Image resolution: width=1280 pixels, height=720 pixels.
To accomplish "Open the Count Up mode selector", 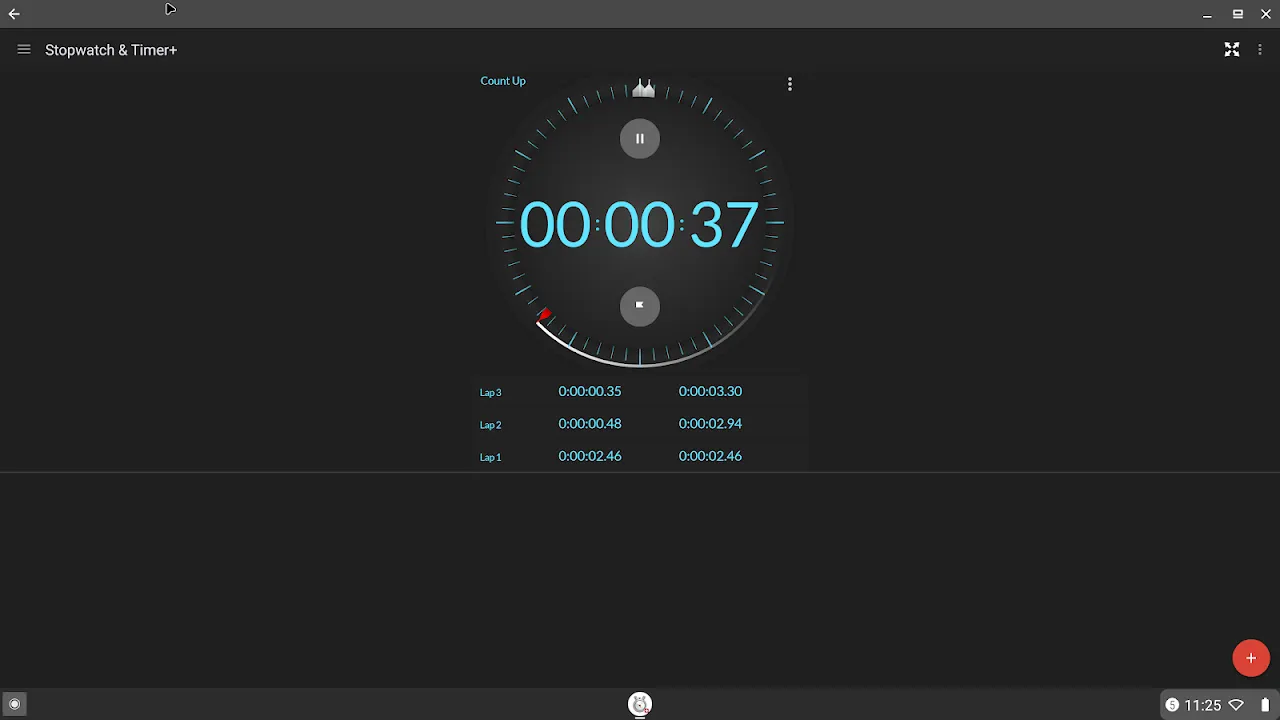I will [503, 81].
